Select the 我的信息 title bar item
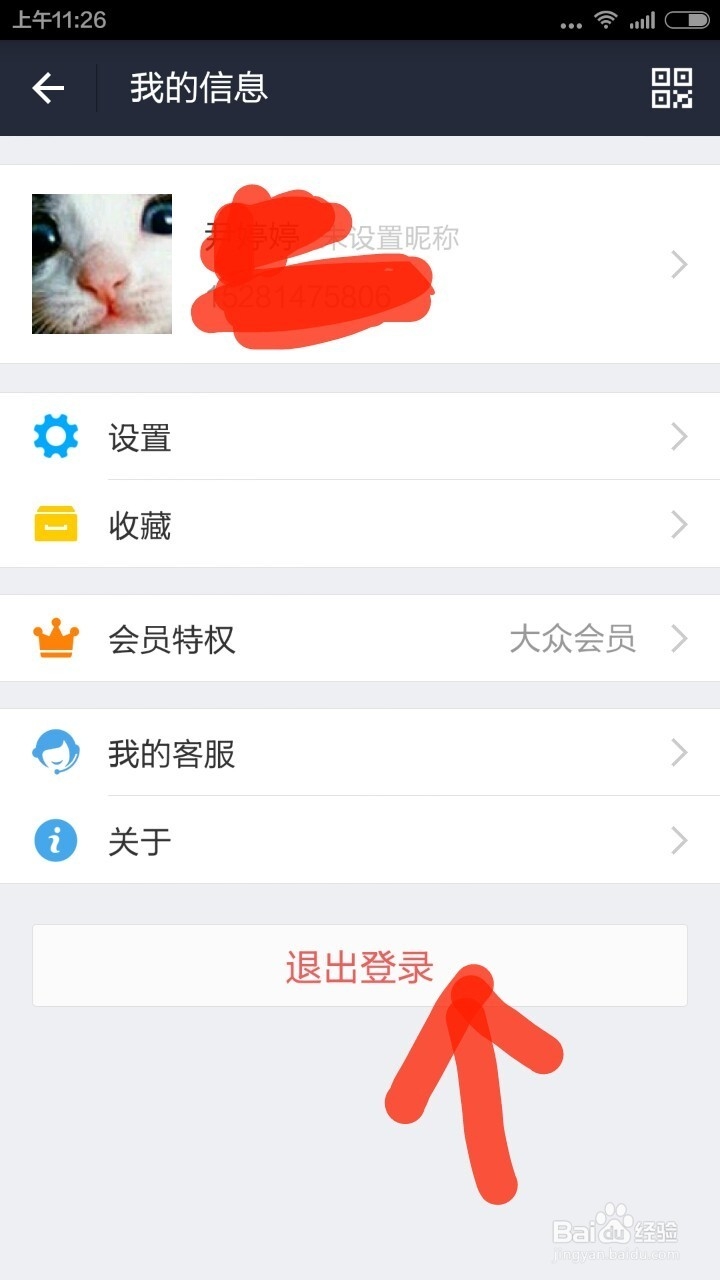720x1280 pixels. [x=196, y=88]
